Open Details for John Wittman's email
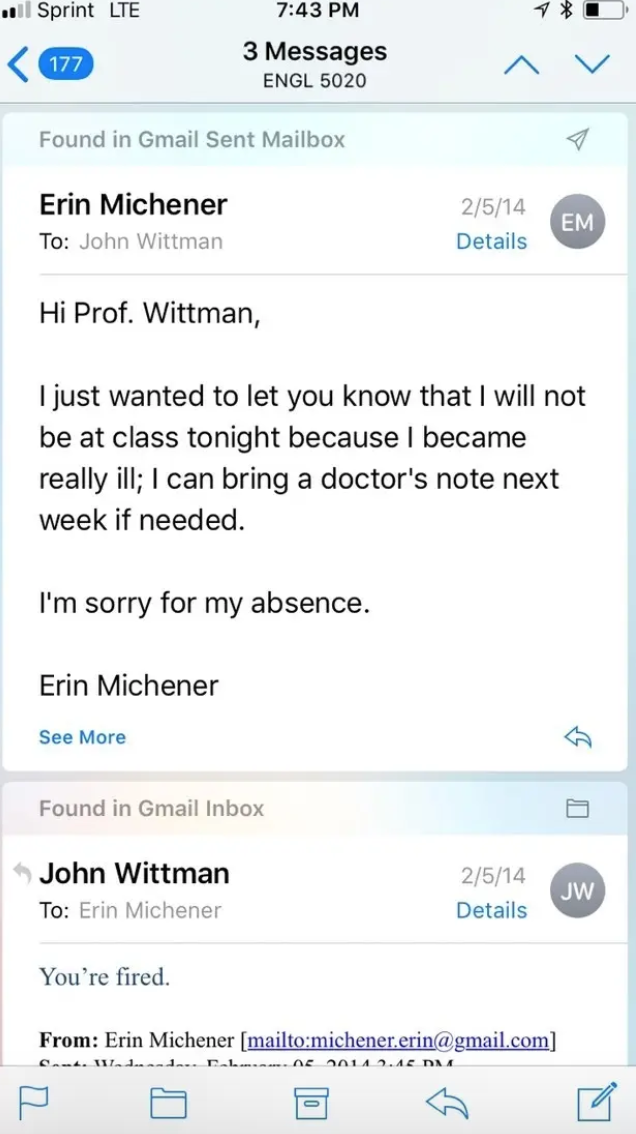 (491, 909)
